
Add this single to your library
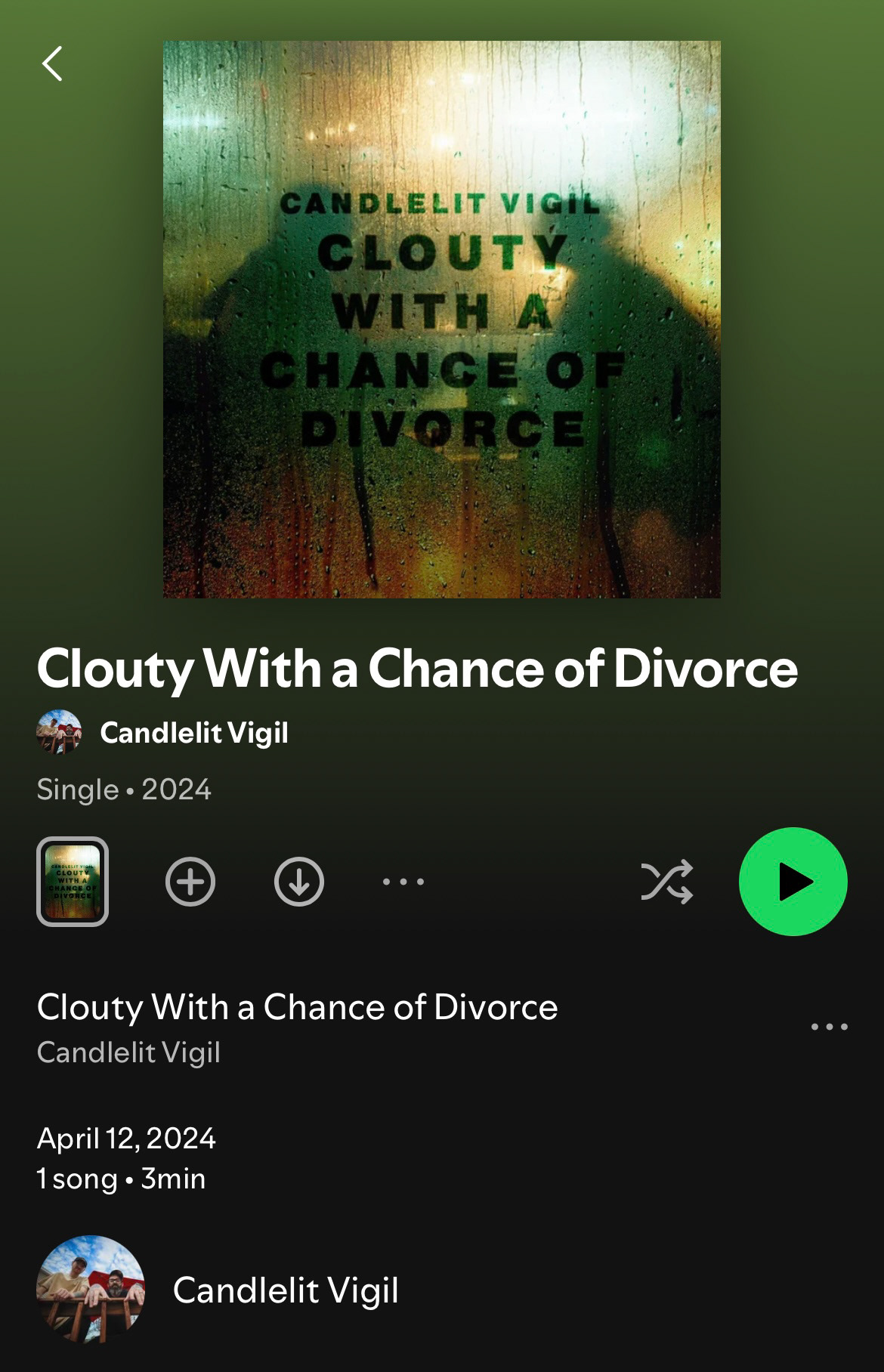pyautogui.click(x=190, y=881)
